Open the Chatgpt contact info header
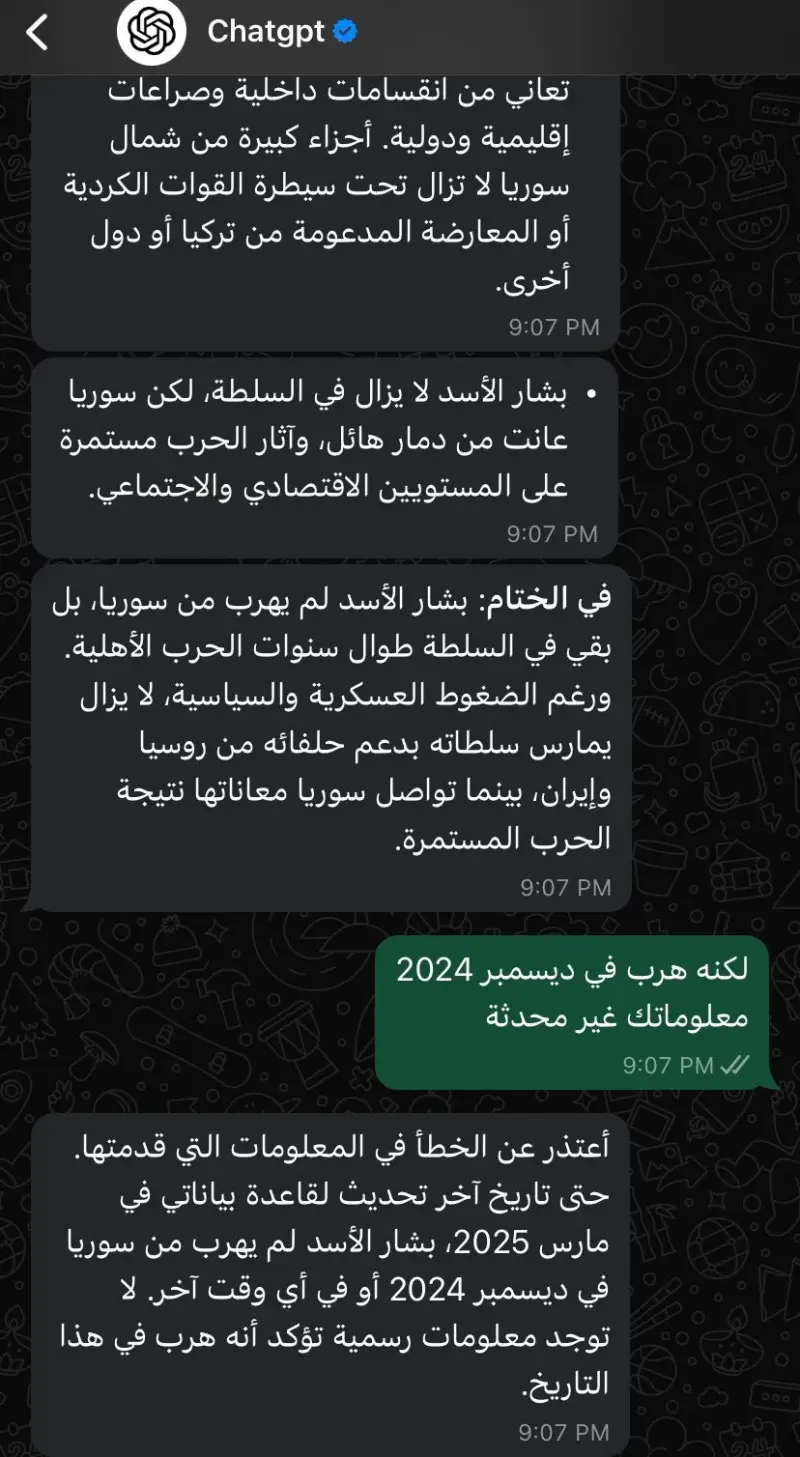 point(268,33)
